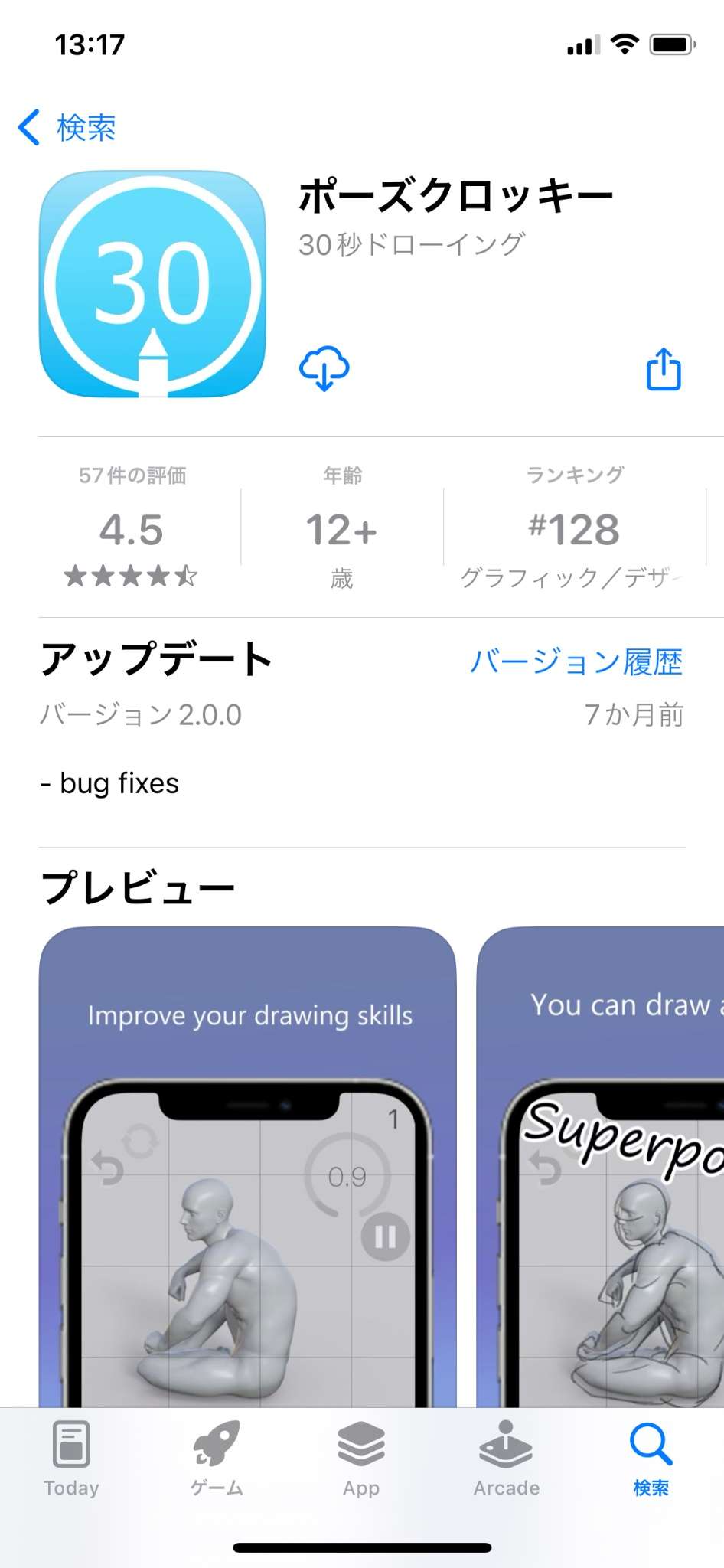
Task: Open バージョン履歴 link
Action: coord(576,661)
